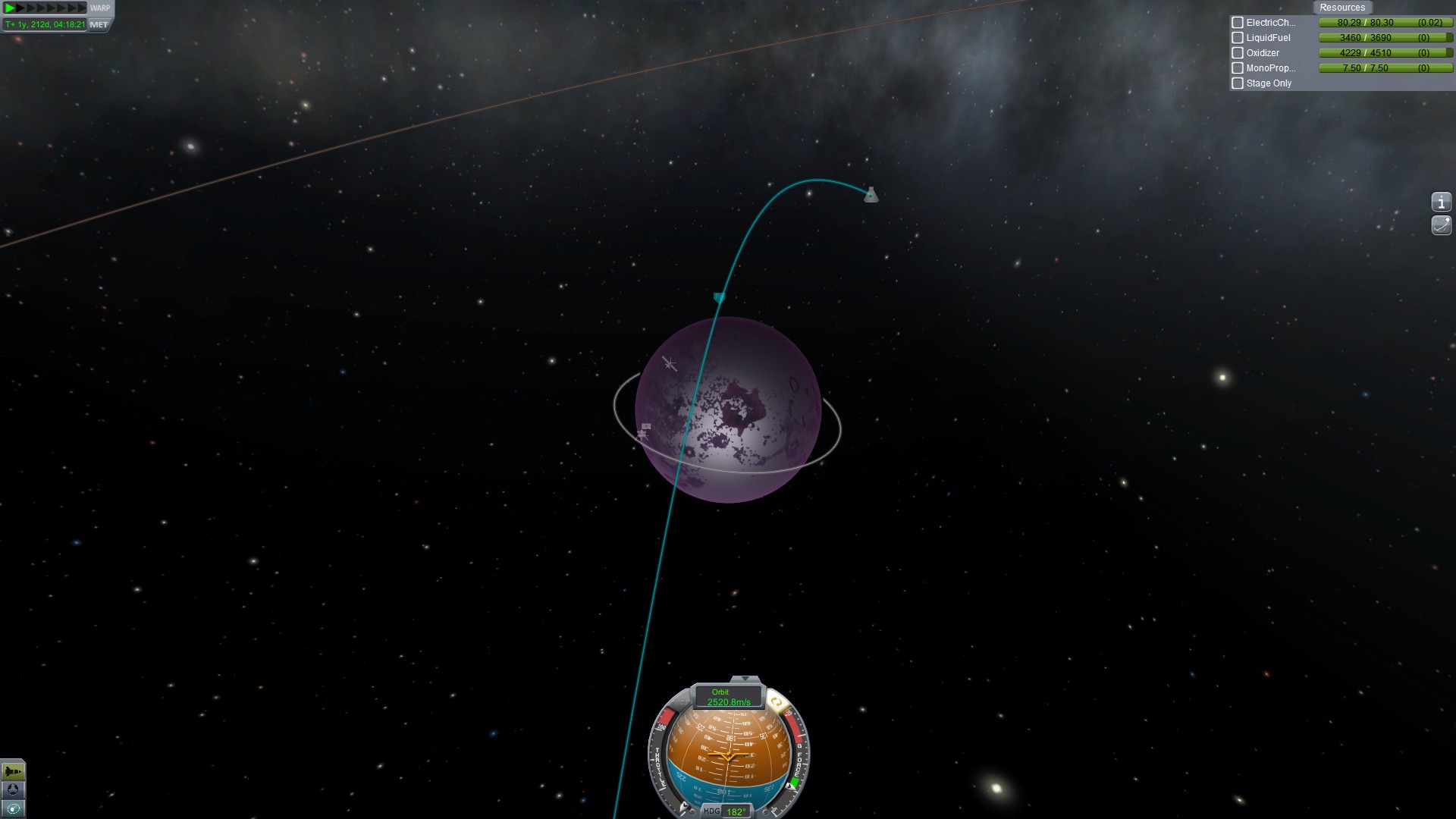Collapse the navball with the top arrow

pyautogui.click(x=745, y=679)
